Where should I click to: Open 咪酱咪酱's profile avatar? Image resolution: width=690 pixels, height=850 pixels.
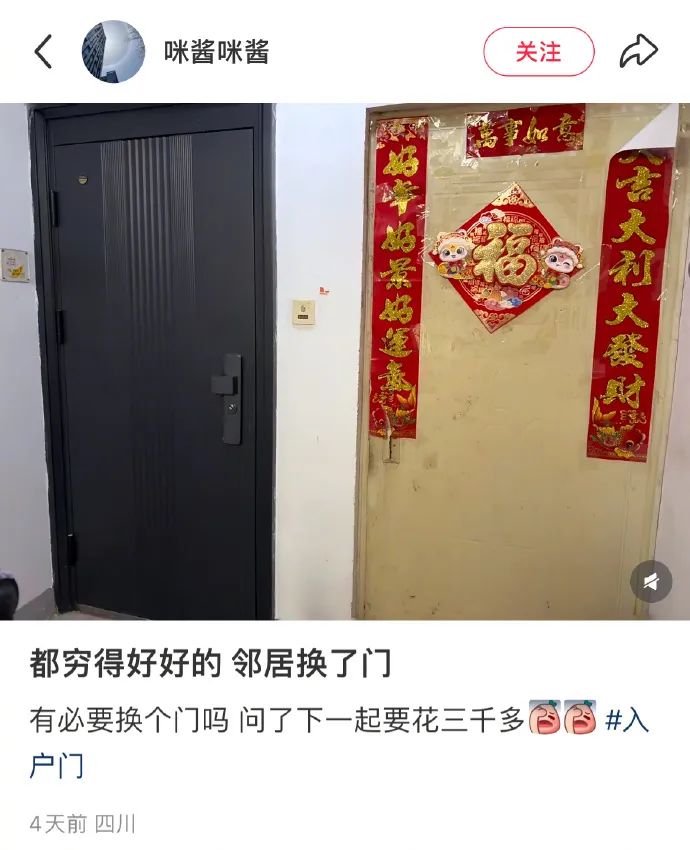(113, 51)
